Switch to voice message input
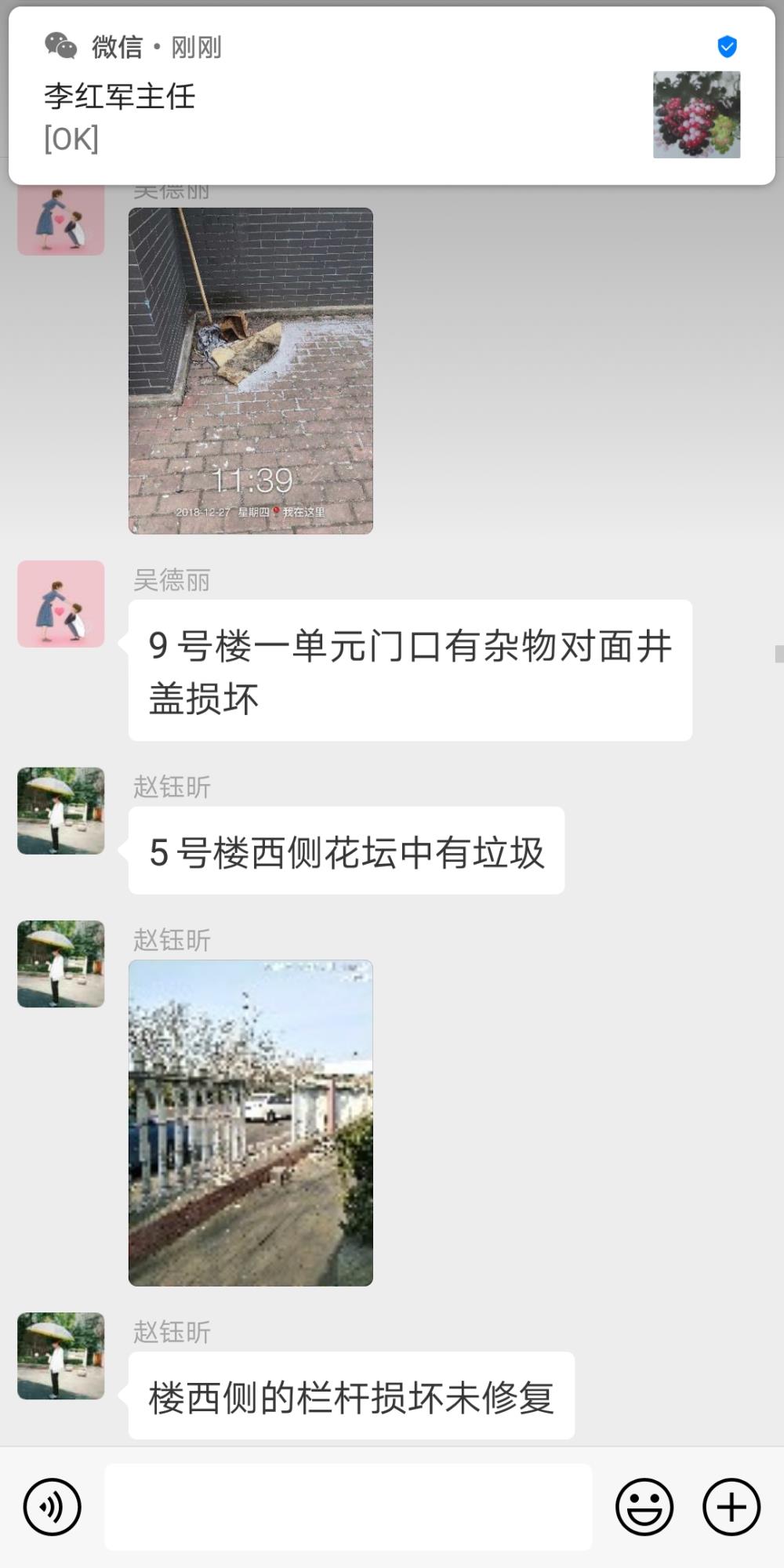 click(53, 1507)
